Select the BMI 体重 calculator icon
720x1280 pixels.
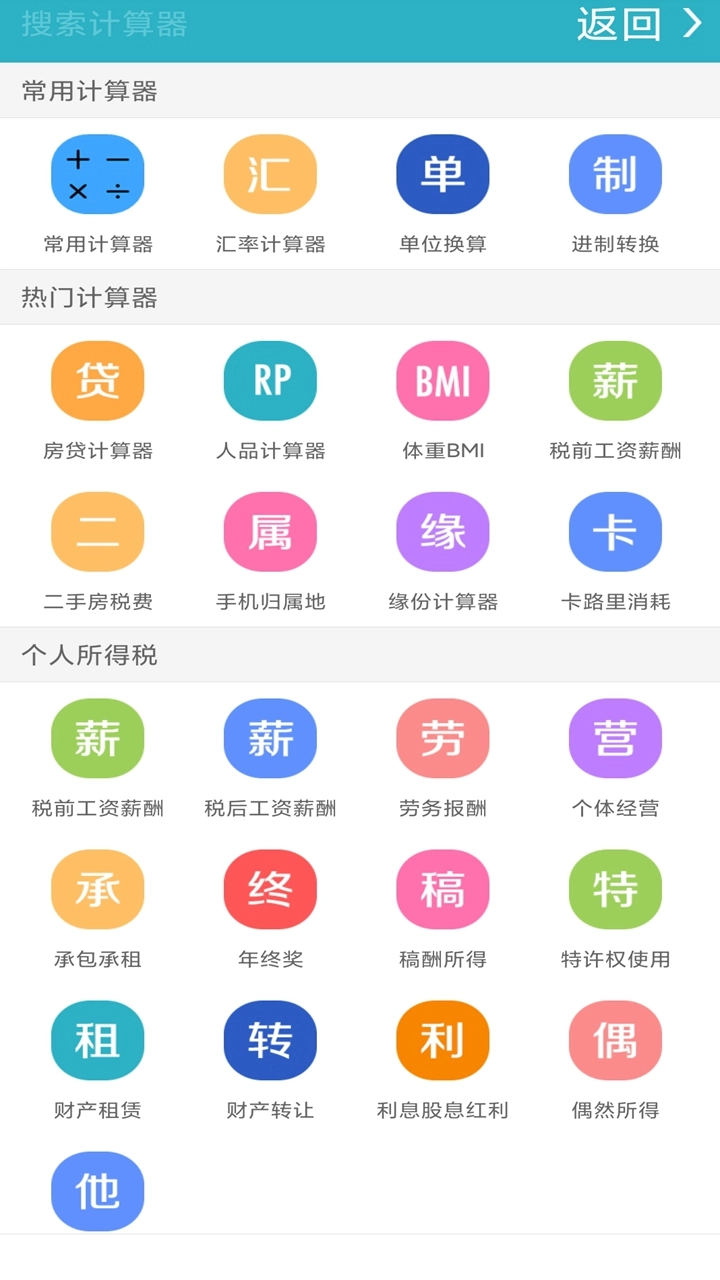[x=442, y=380]
